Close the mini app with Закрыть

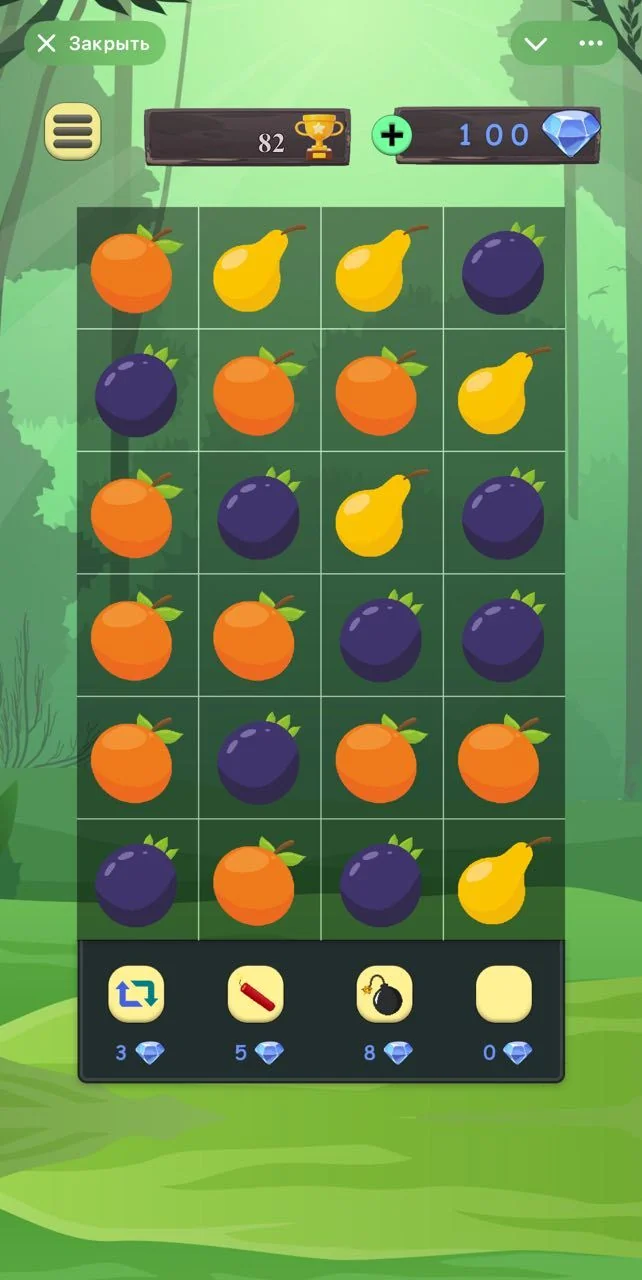pyautogui.click(x=95, y=43)
